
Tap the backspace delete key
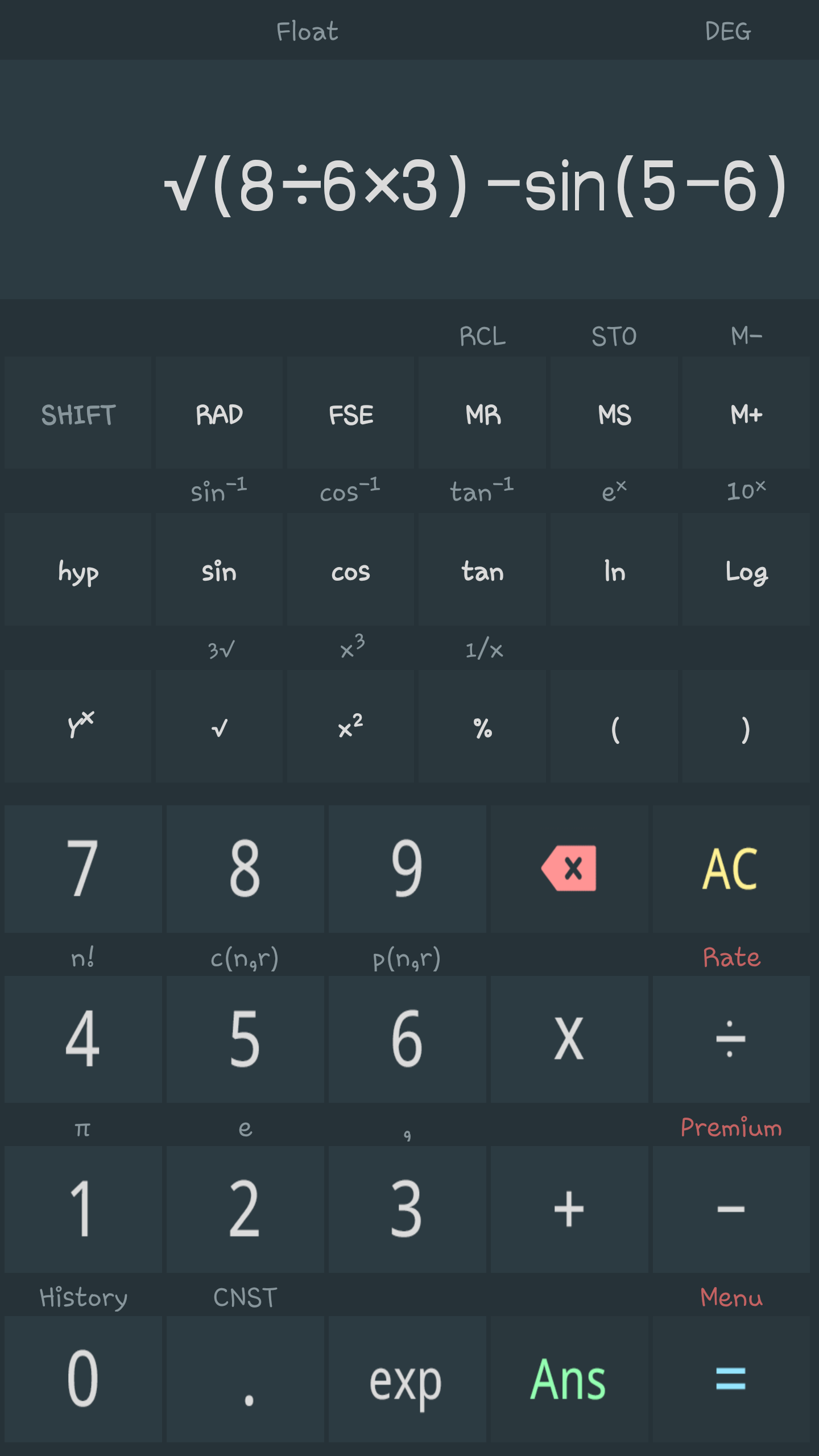click(x=569, y=868)
